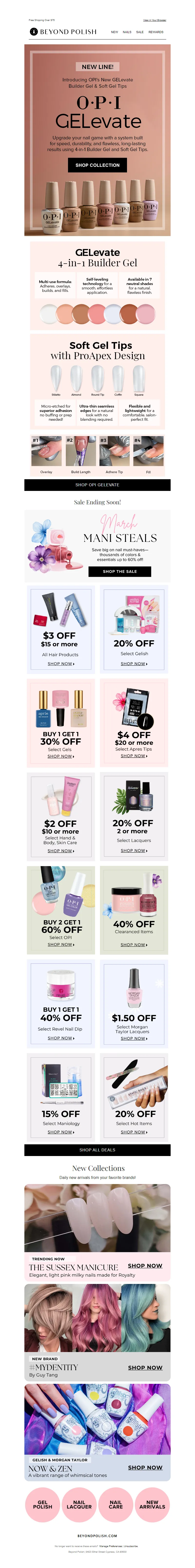This screenshot has width=195, height=1568.
Task: Shop $1.50 off Morgan Taylor Lacquers
Action: (x=134, y=1038)
